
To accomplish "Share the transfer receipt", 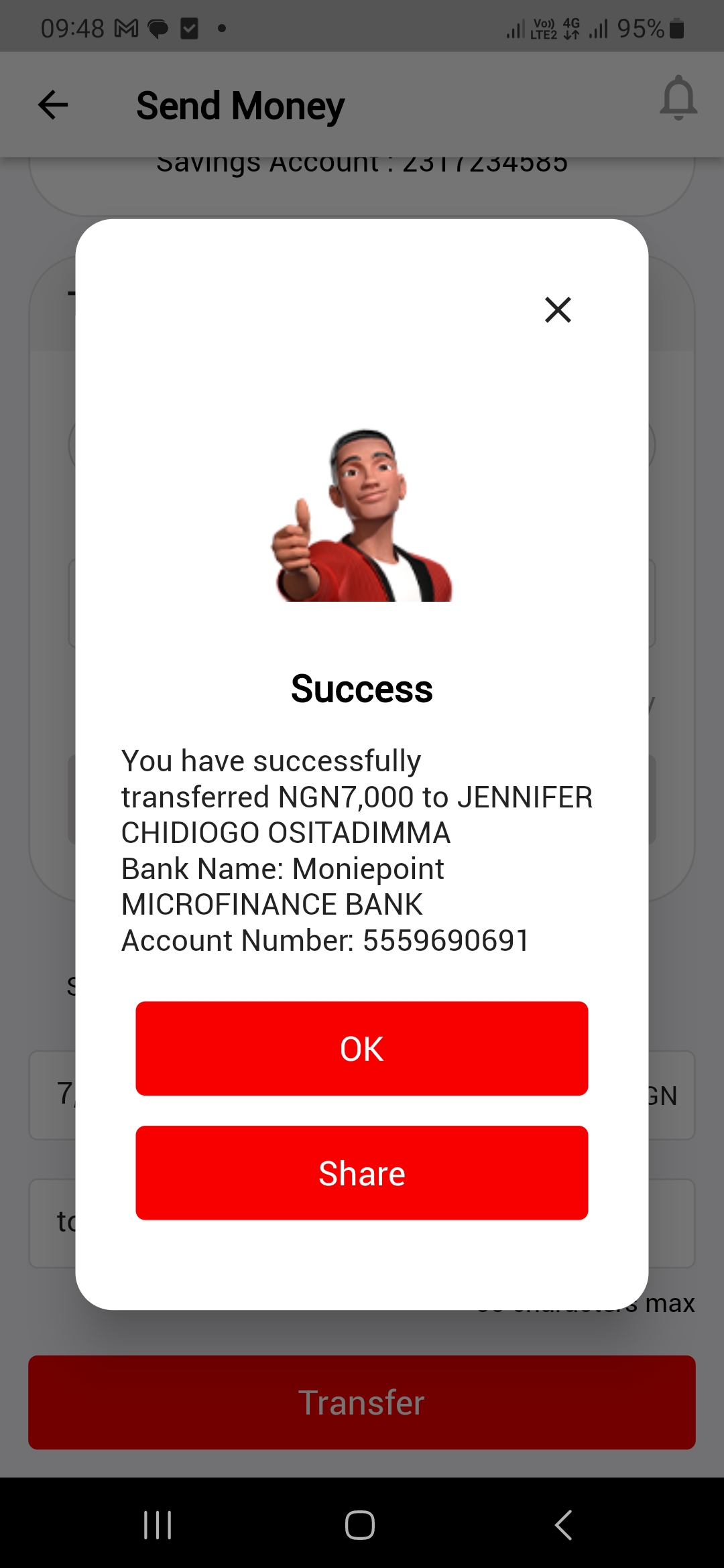I will 361,1173.
